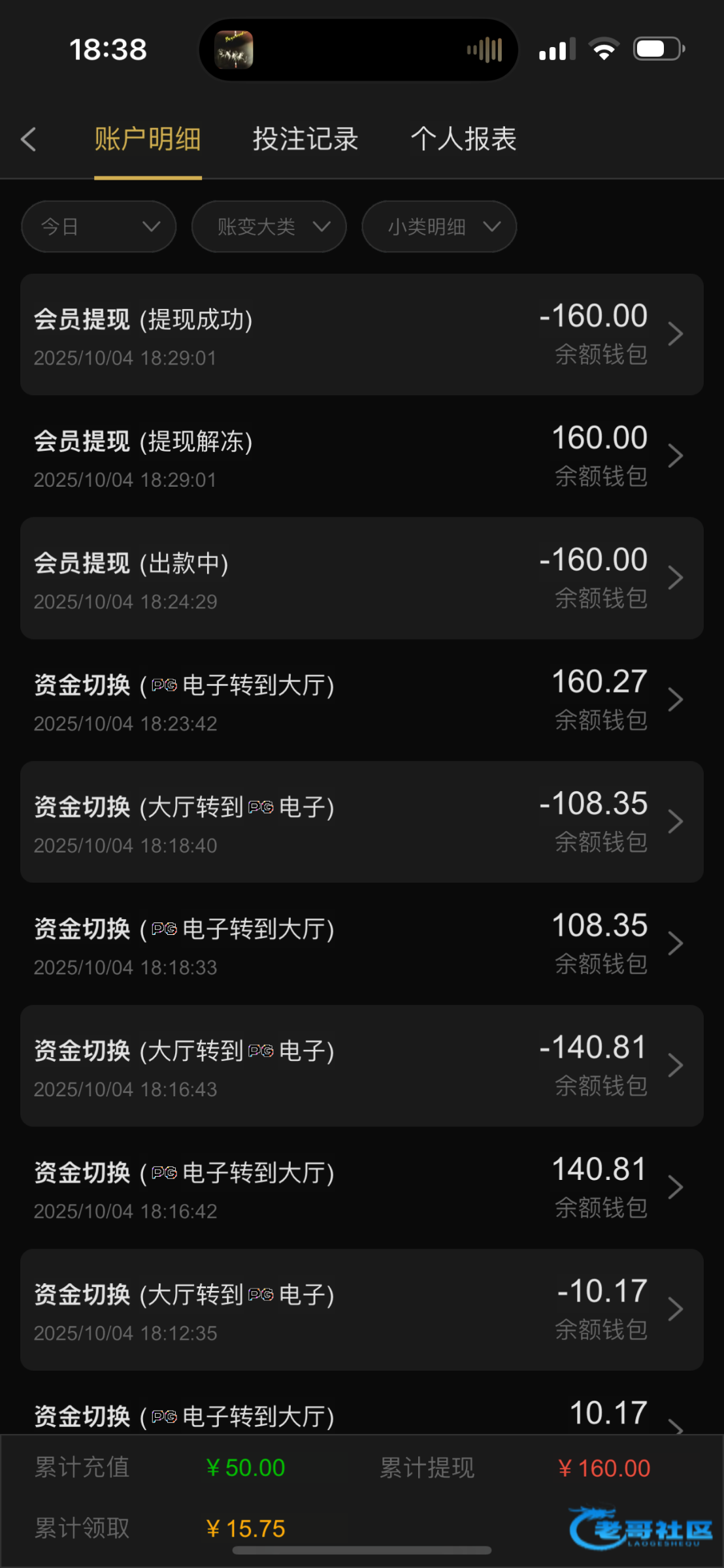Viewport: 724px width, 1568px height.
Task: Switch to the 个人报表 tab
Action: [x=463, y=139]
